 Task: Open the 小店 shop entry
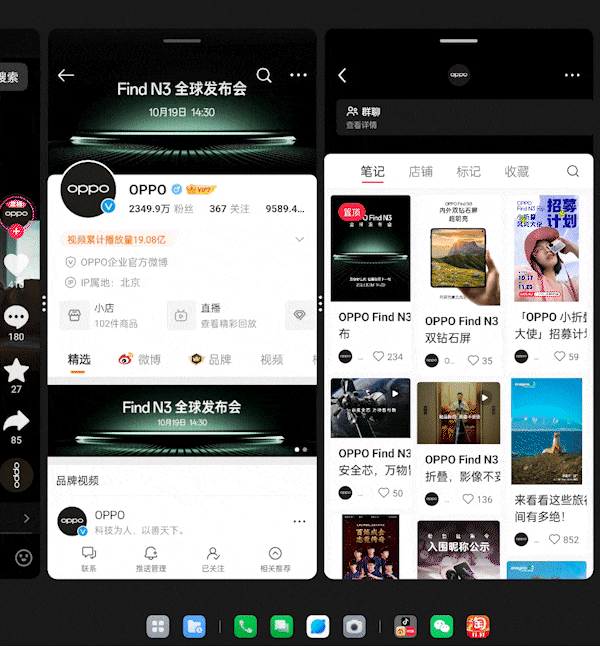tap(102, 315)
